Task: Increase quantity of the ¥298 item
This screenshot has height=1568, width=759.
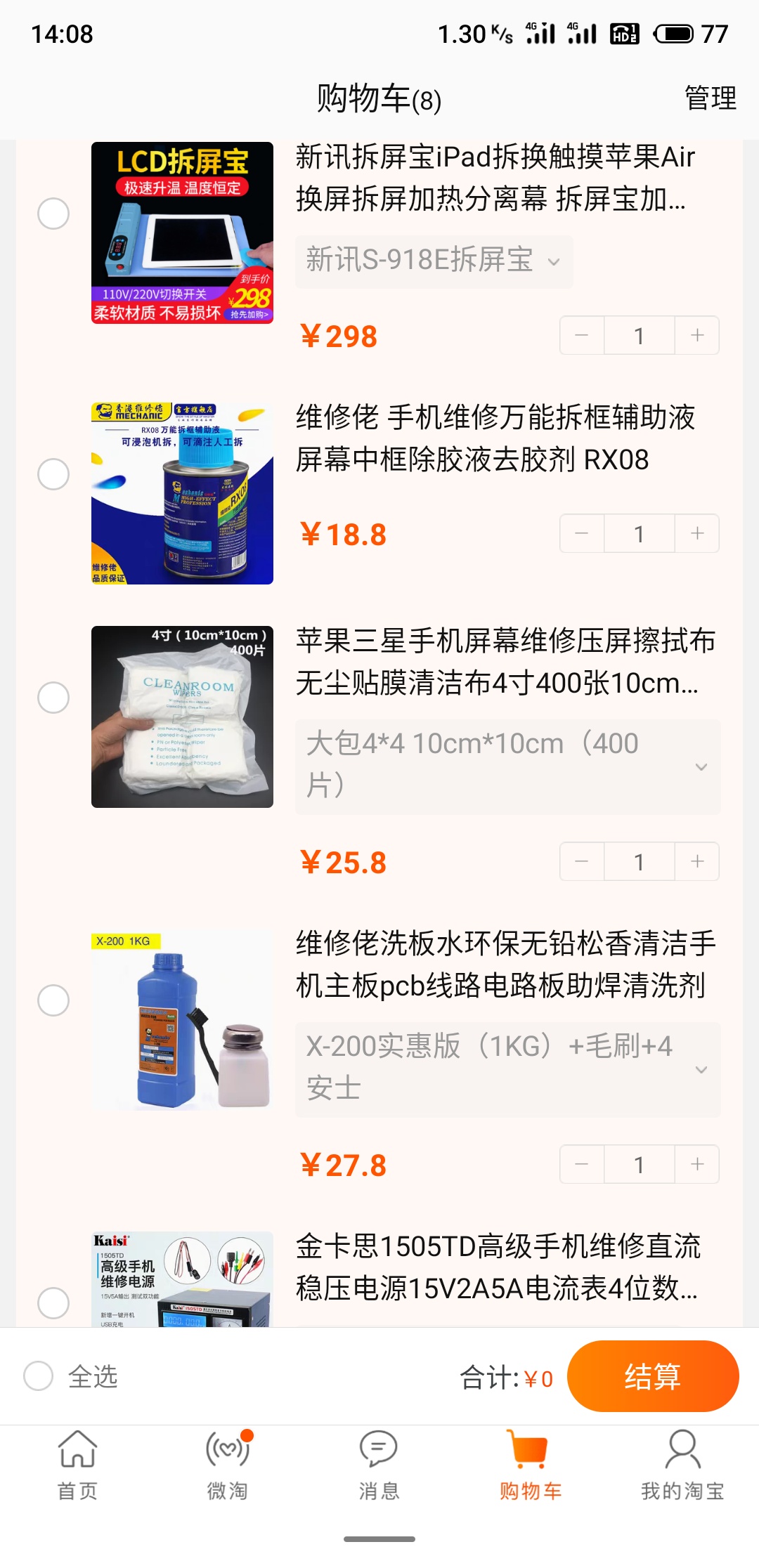Action: (697, 336)
